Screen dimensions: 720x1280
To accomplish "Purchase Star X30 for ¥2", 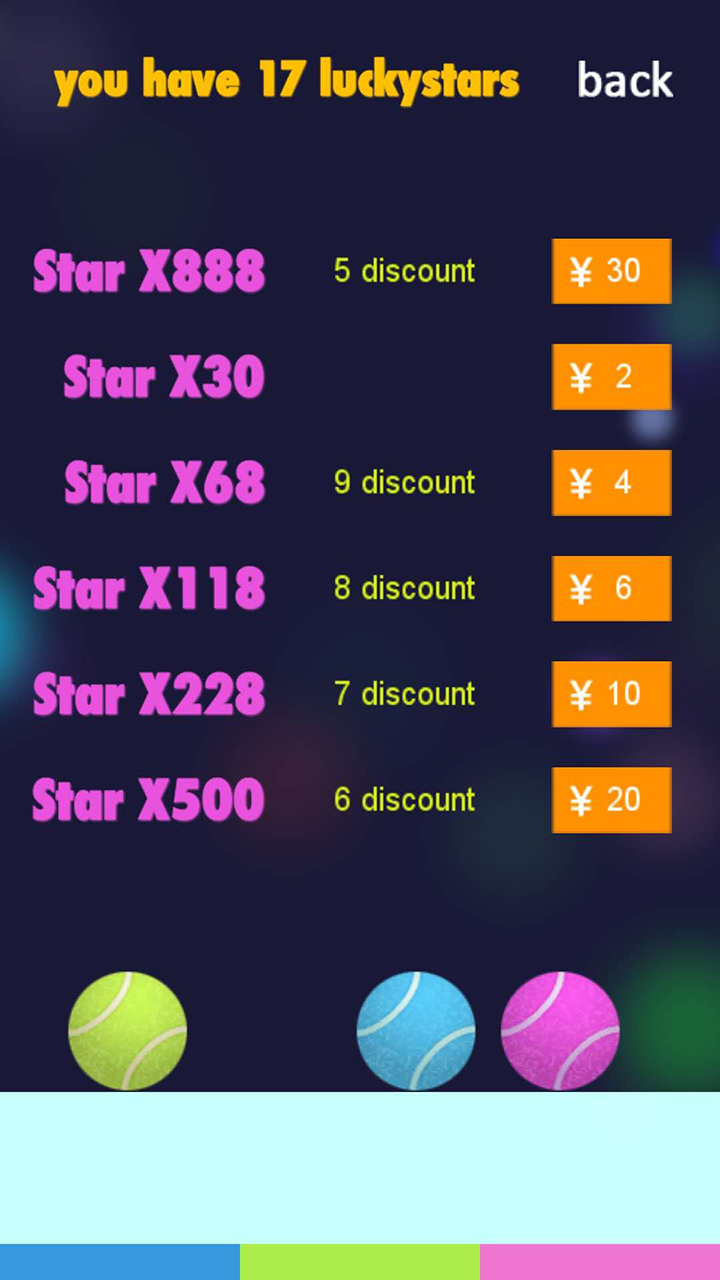I will tap(611, 377).
